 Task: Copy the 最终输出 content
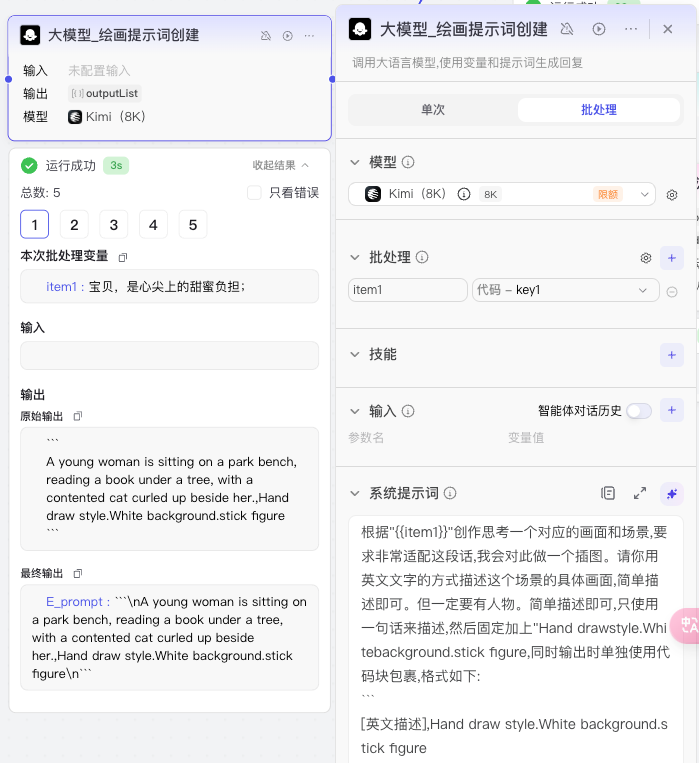tap(78, 573)
